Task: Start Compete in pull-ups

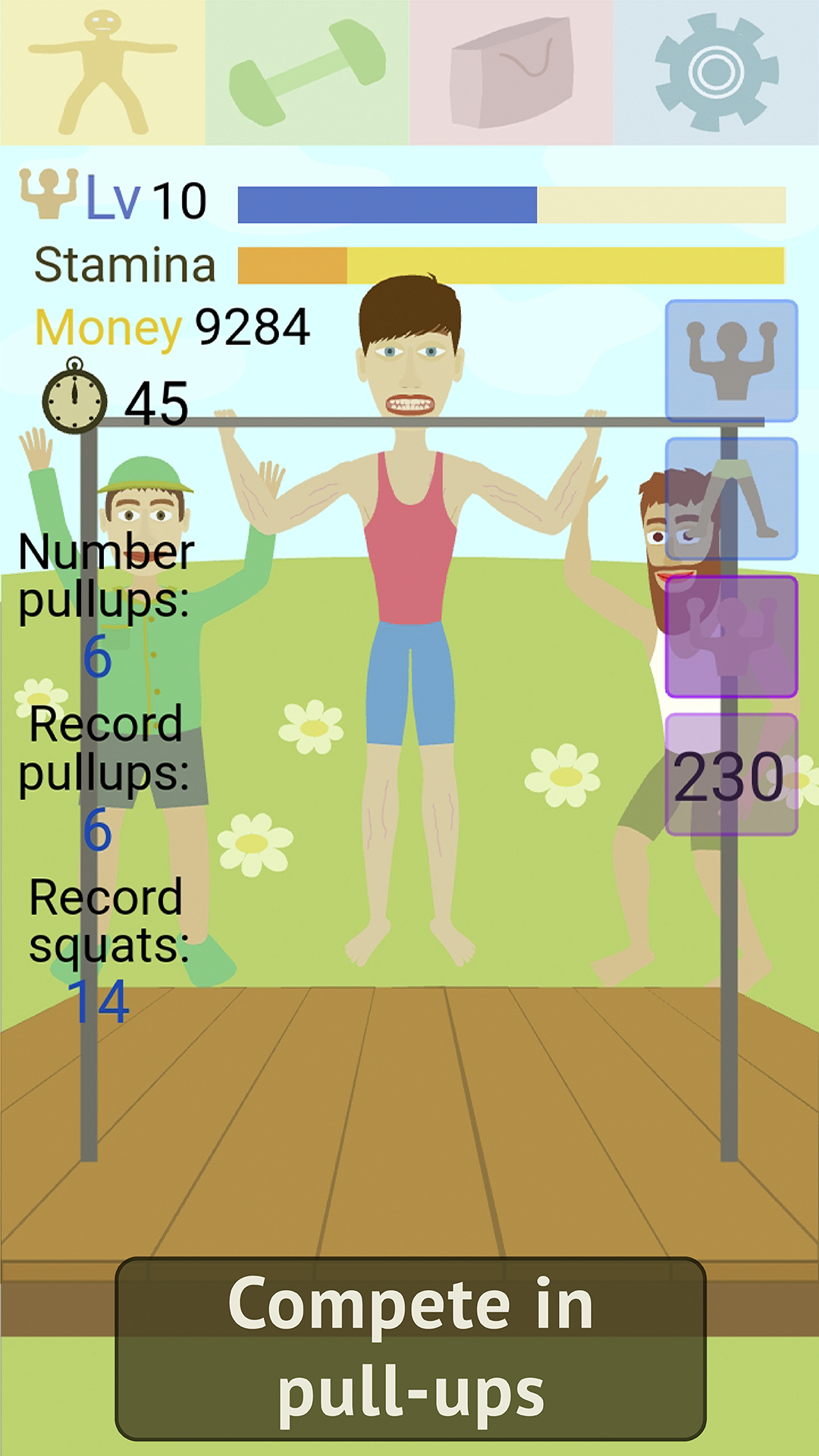Action: click(410, 1349)
